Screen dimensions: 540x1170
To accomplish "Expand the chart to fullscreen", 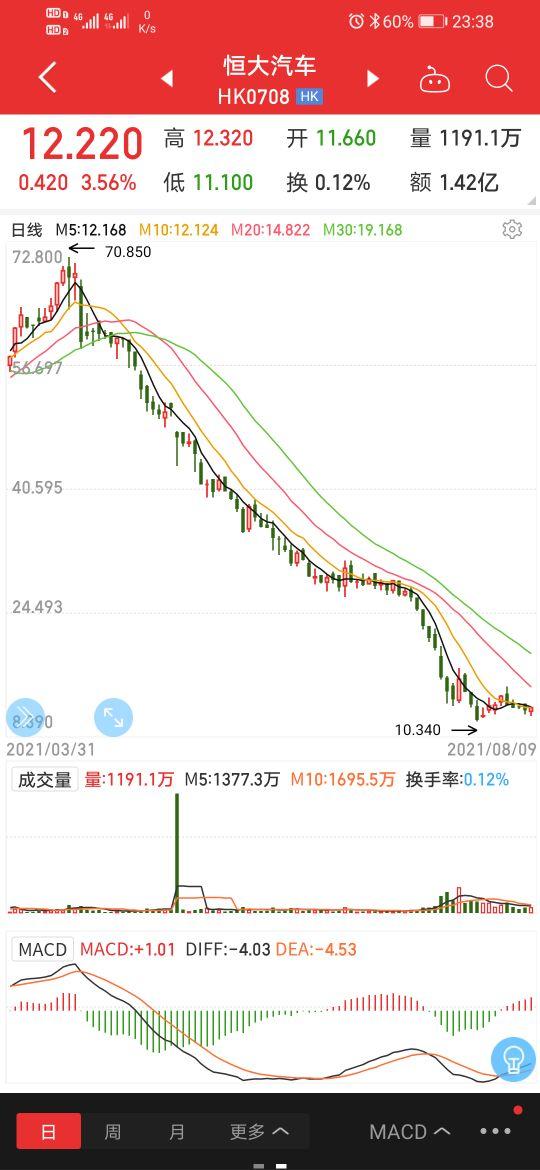I will click(x=113, y=717).
